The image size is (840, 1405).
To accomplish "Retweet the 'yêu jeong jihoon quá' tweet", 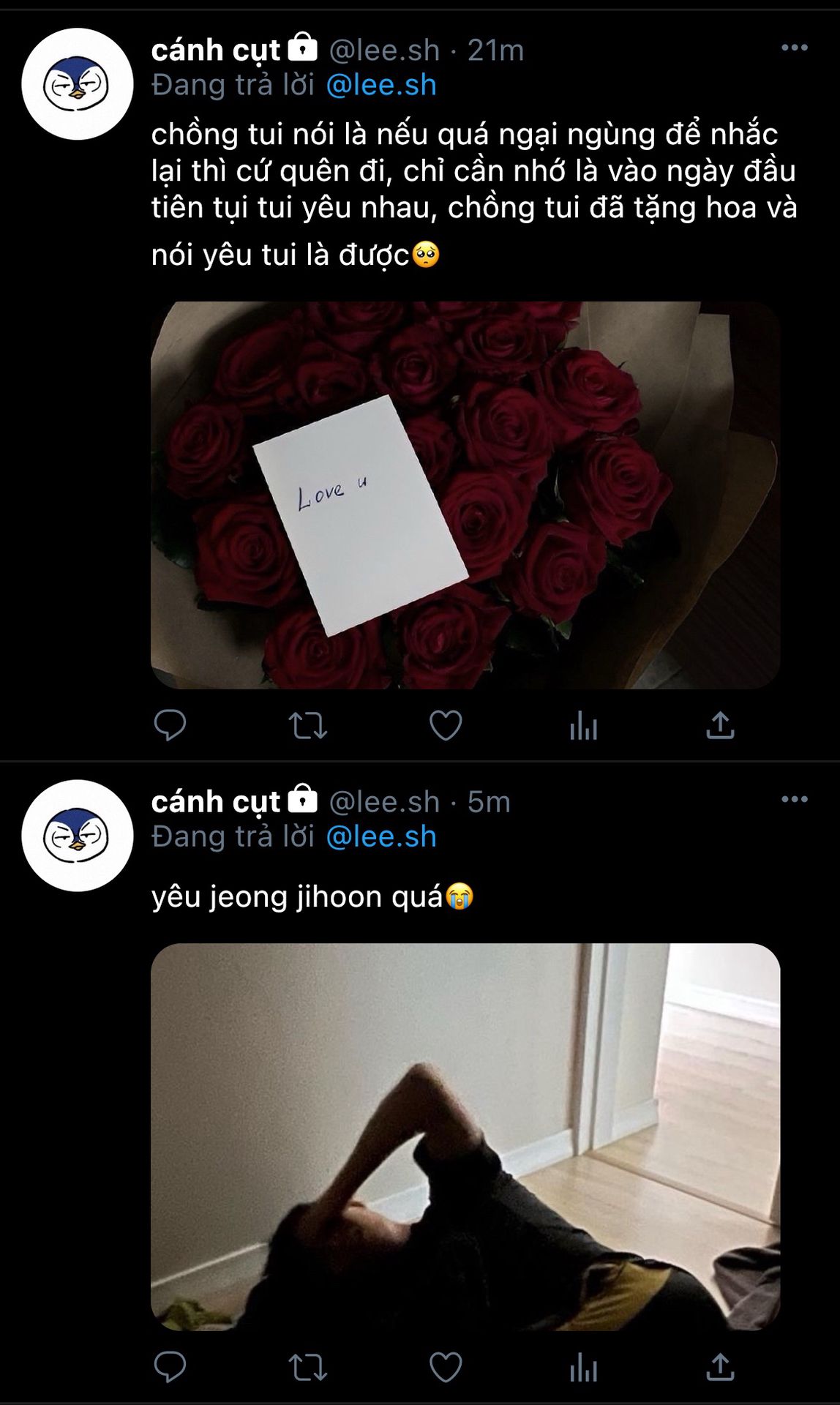I will 307,1367.
